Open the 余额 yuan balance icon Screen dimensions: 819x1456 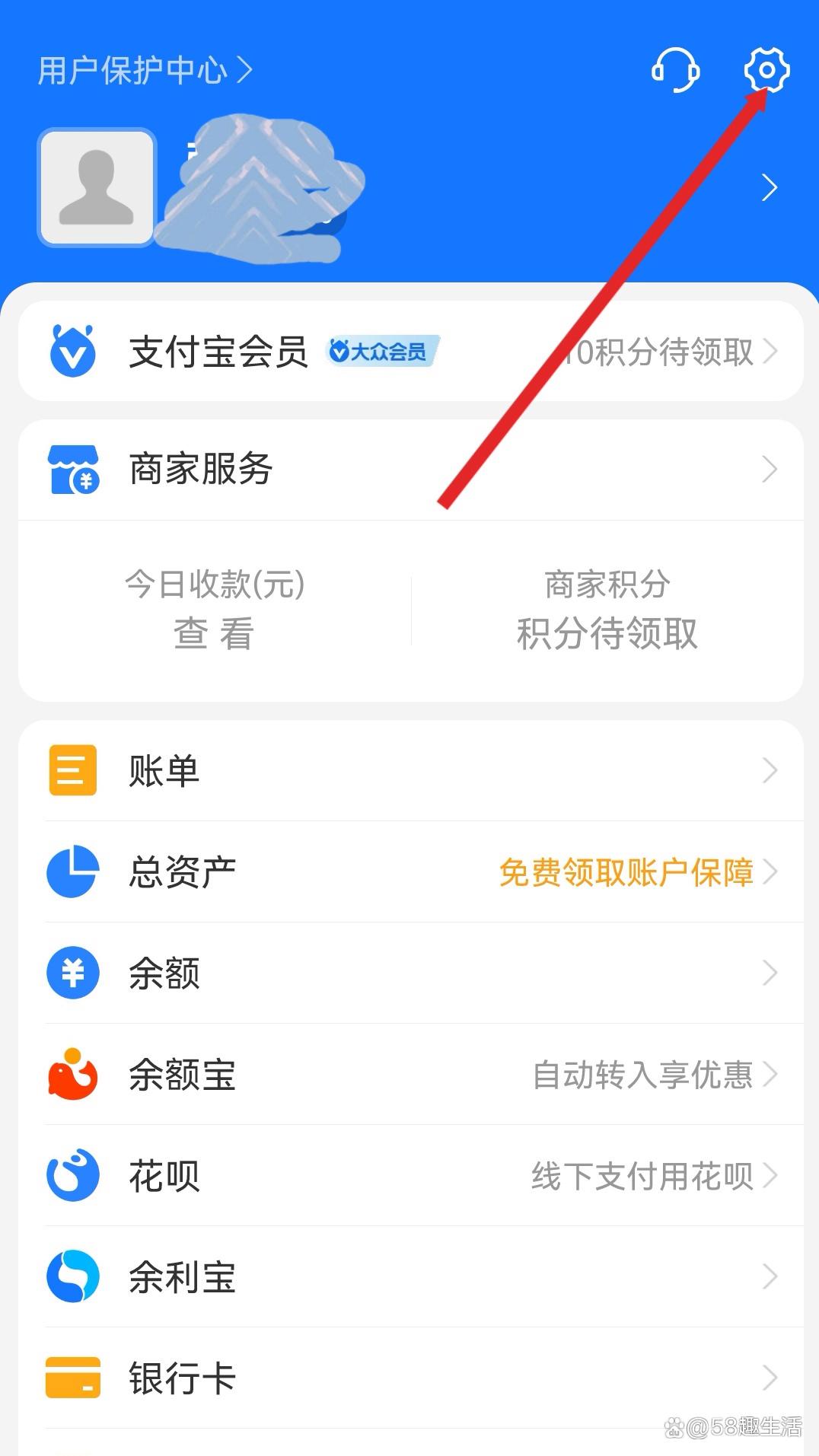click(72, 973)
